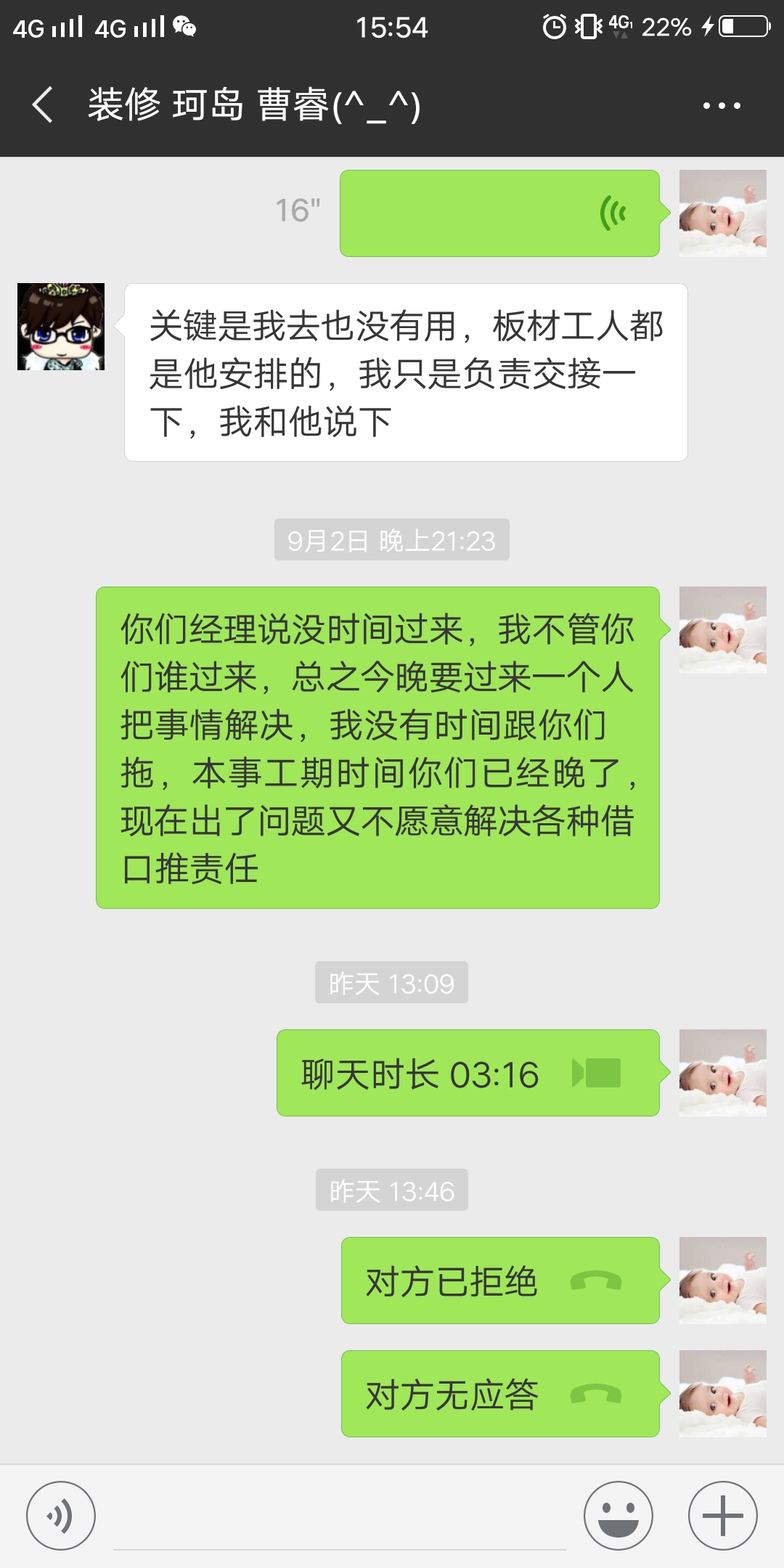Image resolution: width=784 pixels, height=1568 pixels.
Task: Open the contact's cartoon avatar profile
Action: click(61, 327)
